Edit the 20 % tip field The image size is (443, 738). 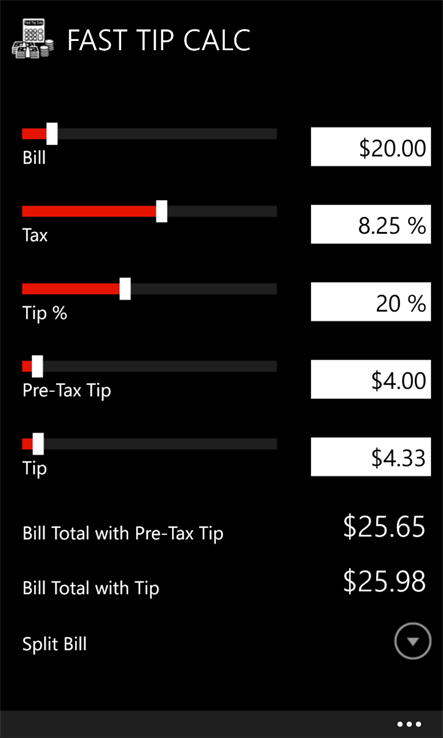(371, 302)
